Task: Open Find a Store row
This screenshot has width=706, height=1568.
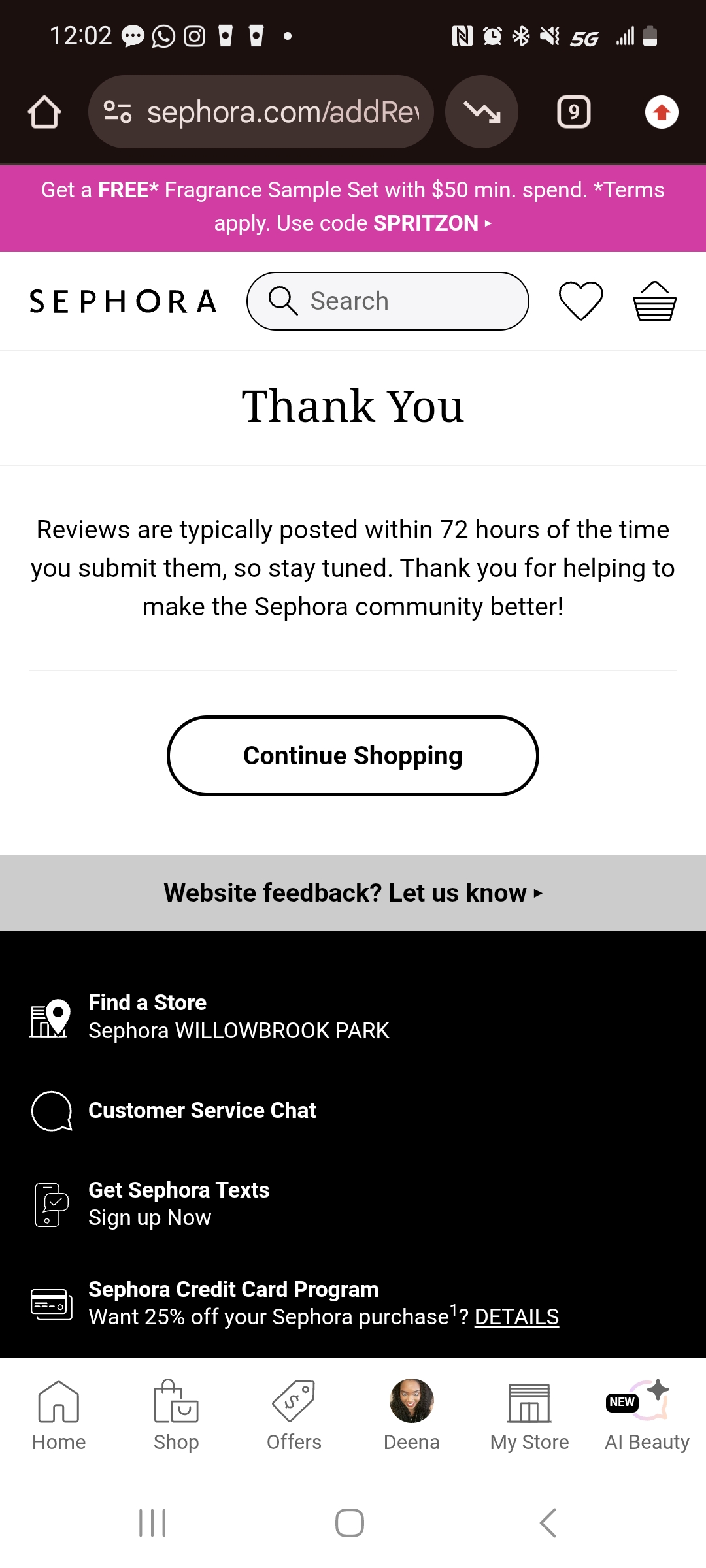Action: [238, 1017]
